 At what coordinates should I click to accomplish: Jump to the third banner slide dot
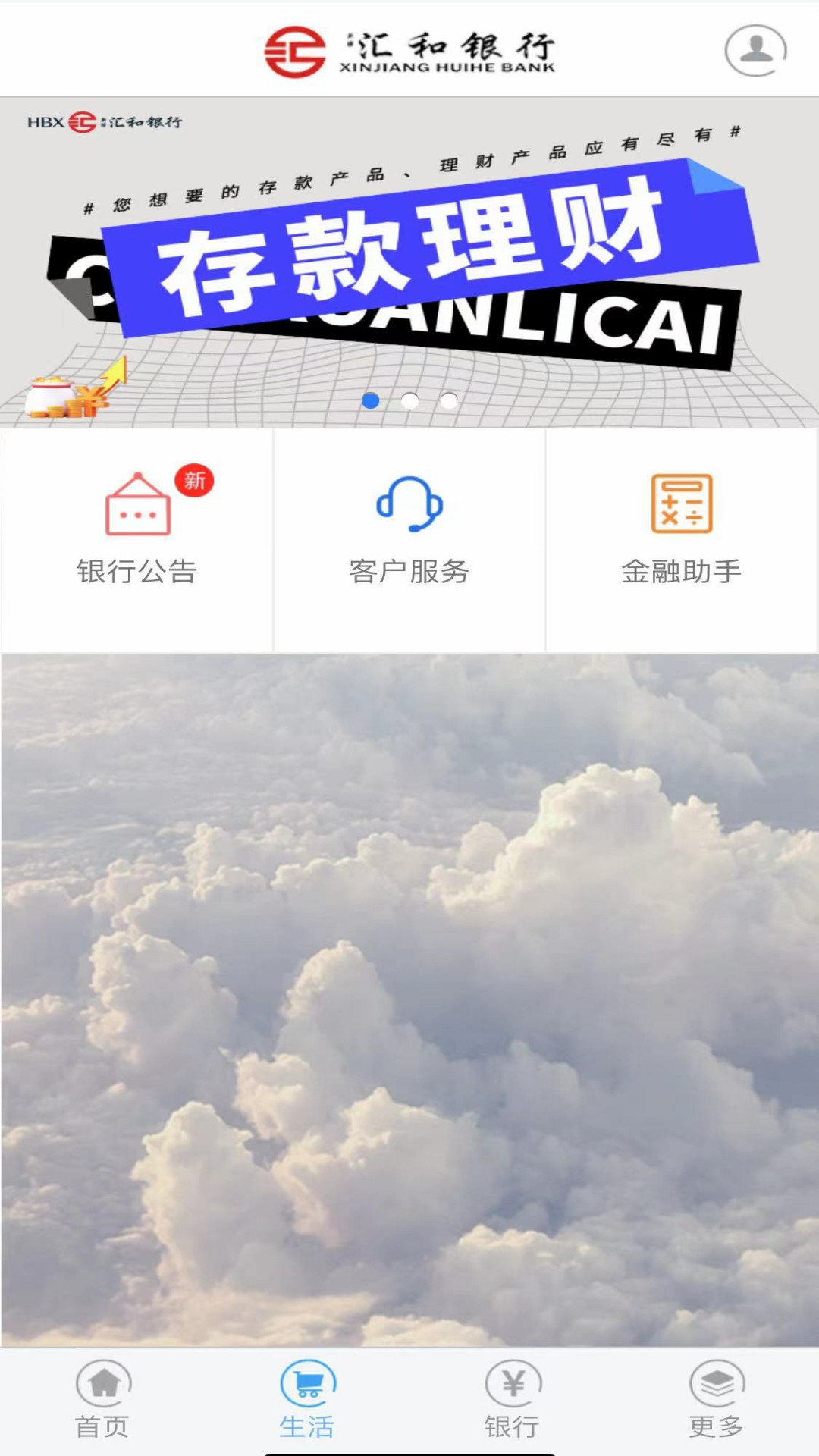coord(449,400)
